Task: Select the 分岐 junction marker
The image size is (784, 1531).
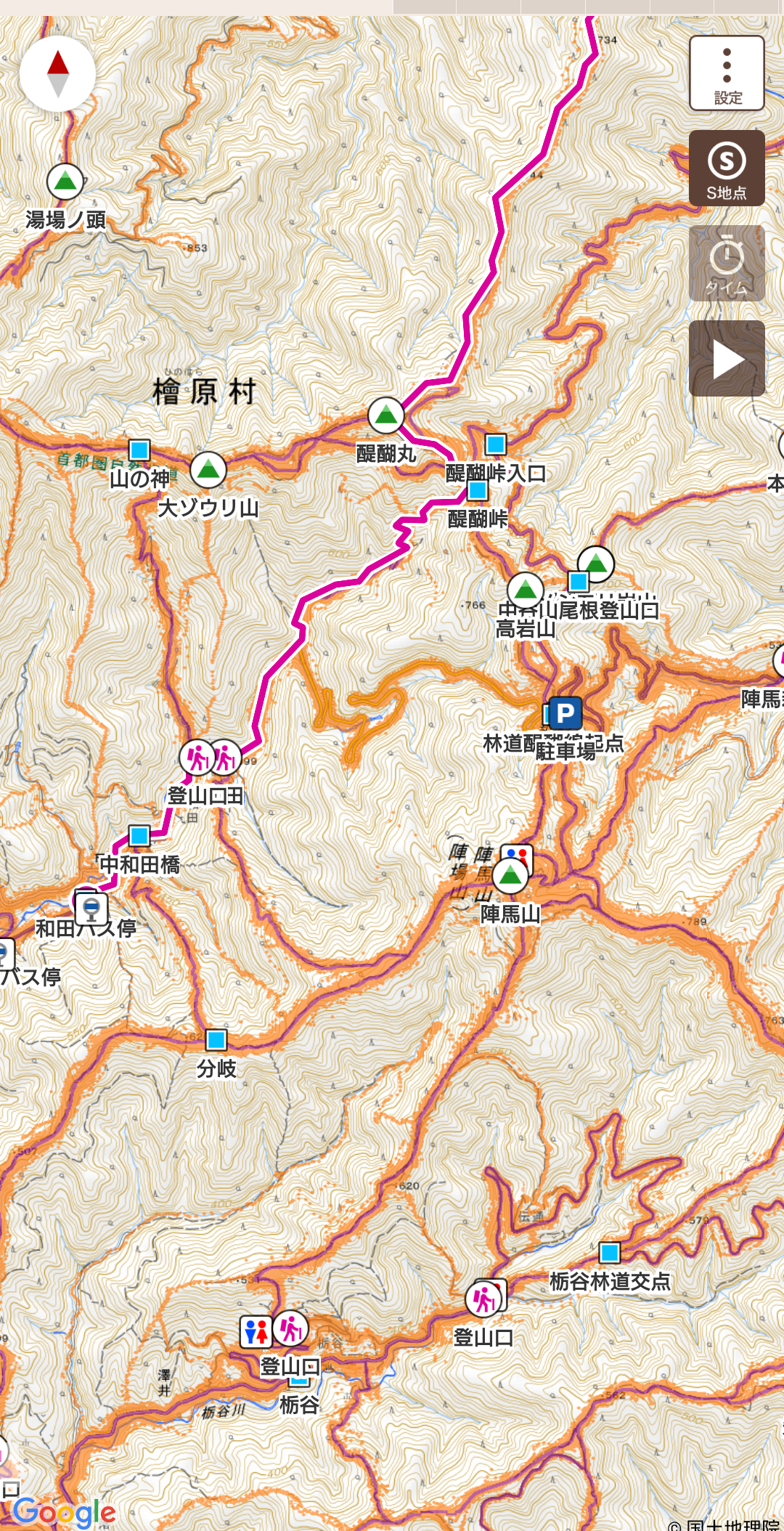Action: click(216, 1040)
